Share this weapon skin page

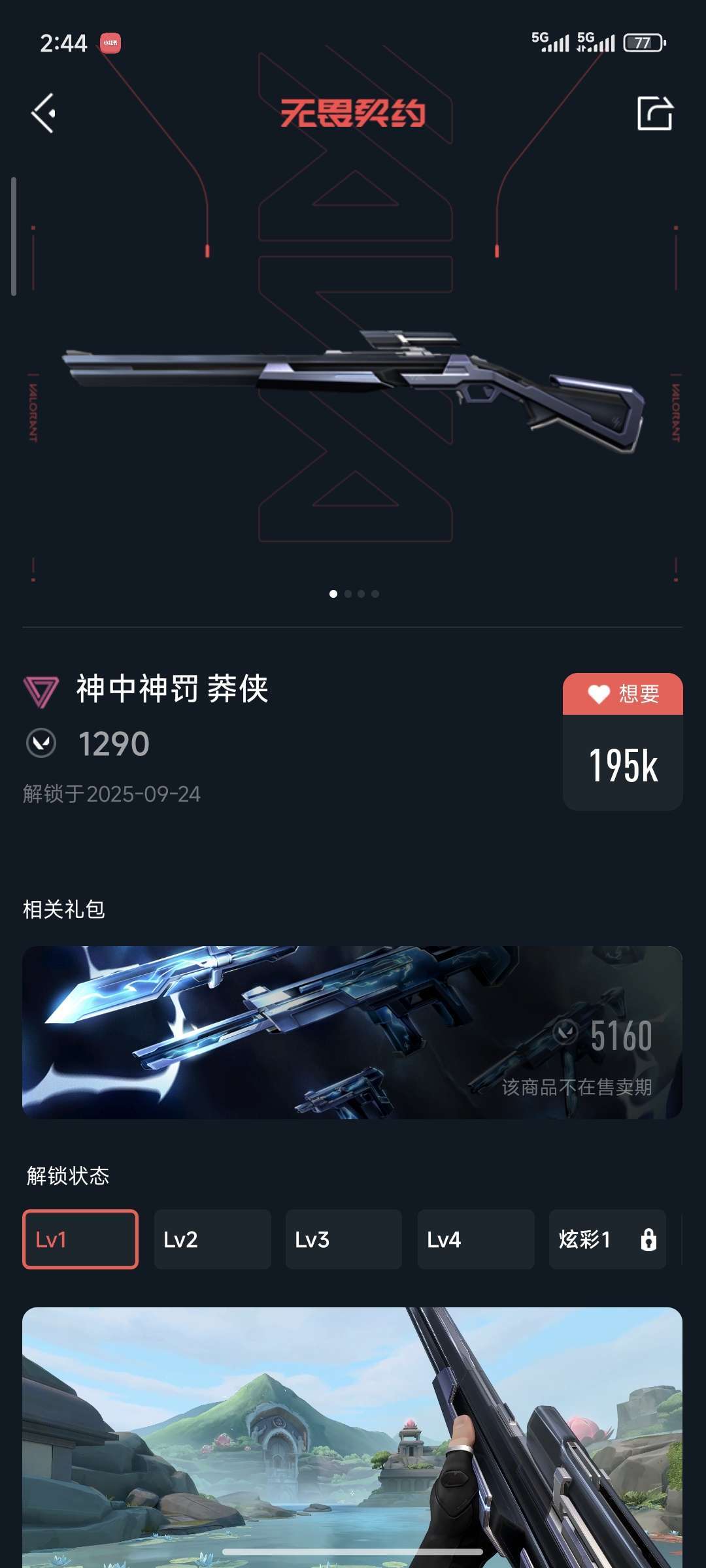[654, 113]
